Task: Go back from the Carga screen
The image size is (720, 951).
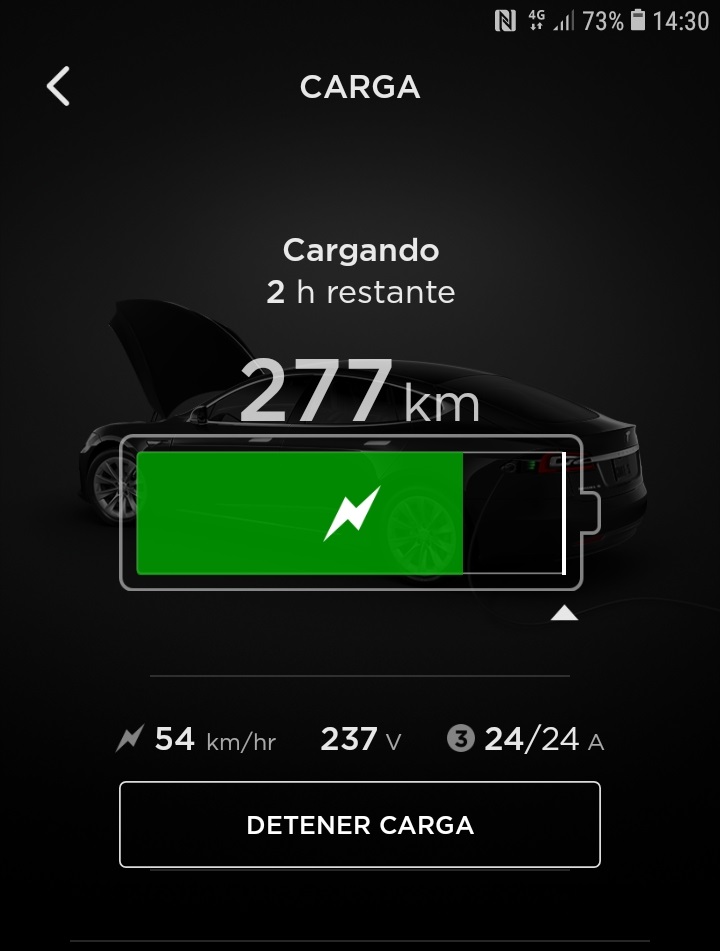Action: tap(58, 87)
